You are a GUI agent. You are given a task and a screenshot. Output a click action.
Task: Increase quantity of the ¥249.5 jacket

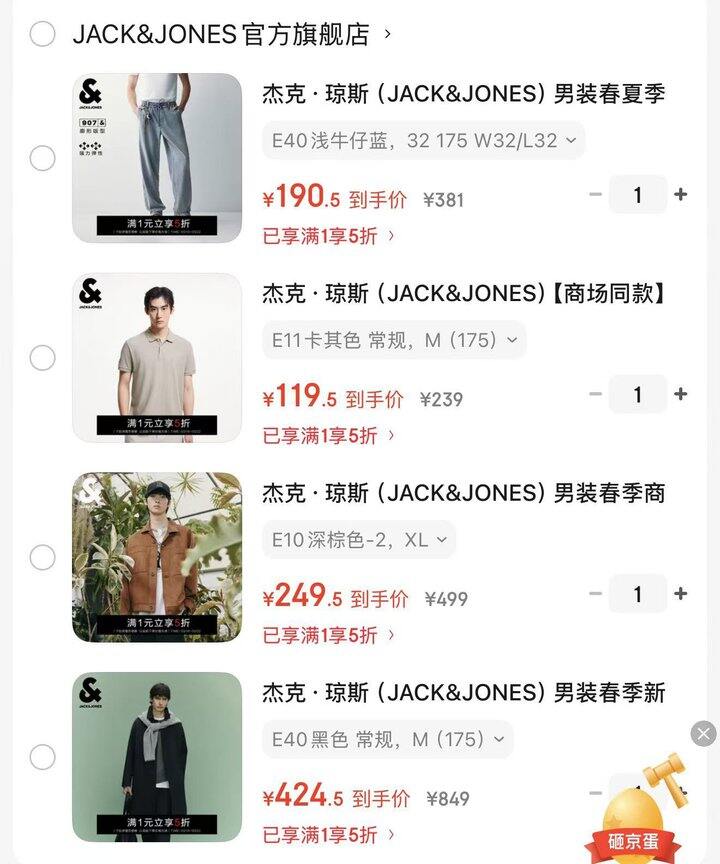(x=681, y=594)
